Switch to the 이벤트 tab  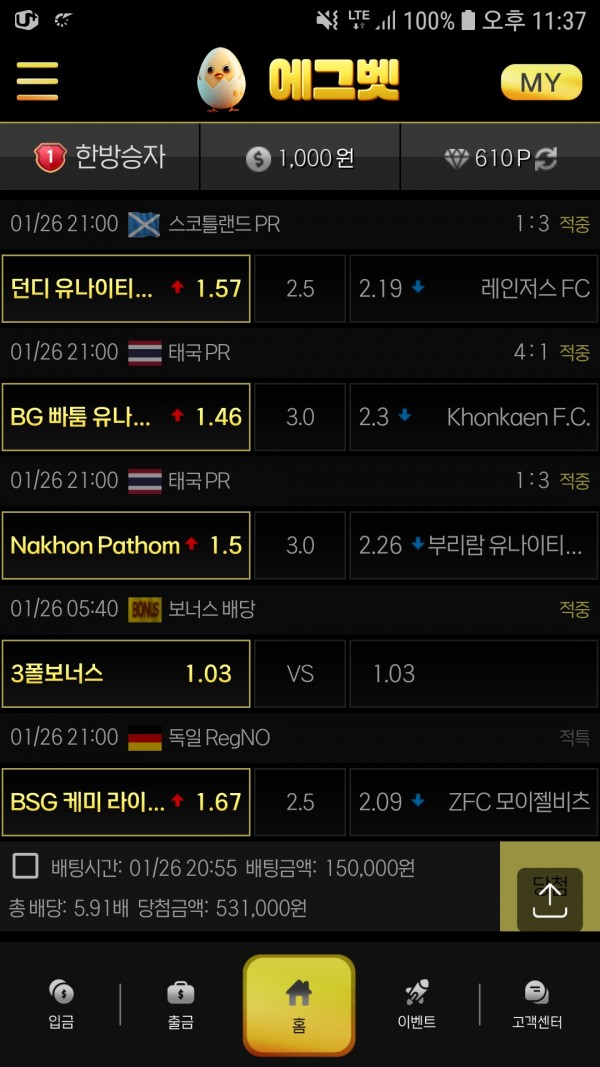click(x=417, y=1004)
